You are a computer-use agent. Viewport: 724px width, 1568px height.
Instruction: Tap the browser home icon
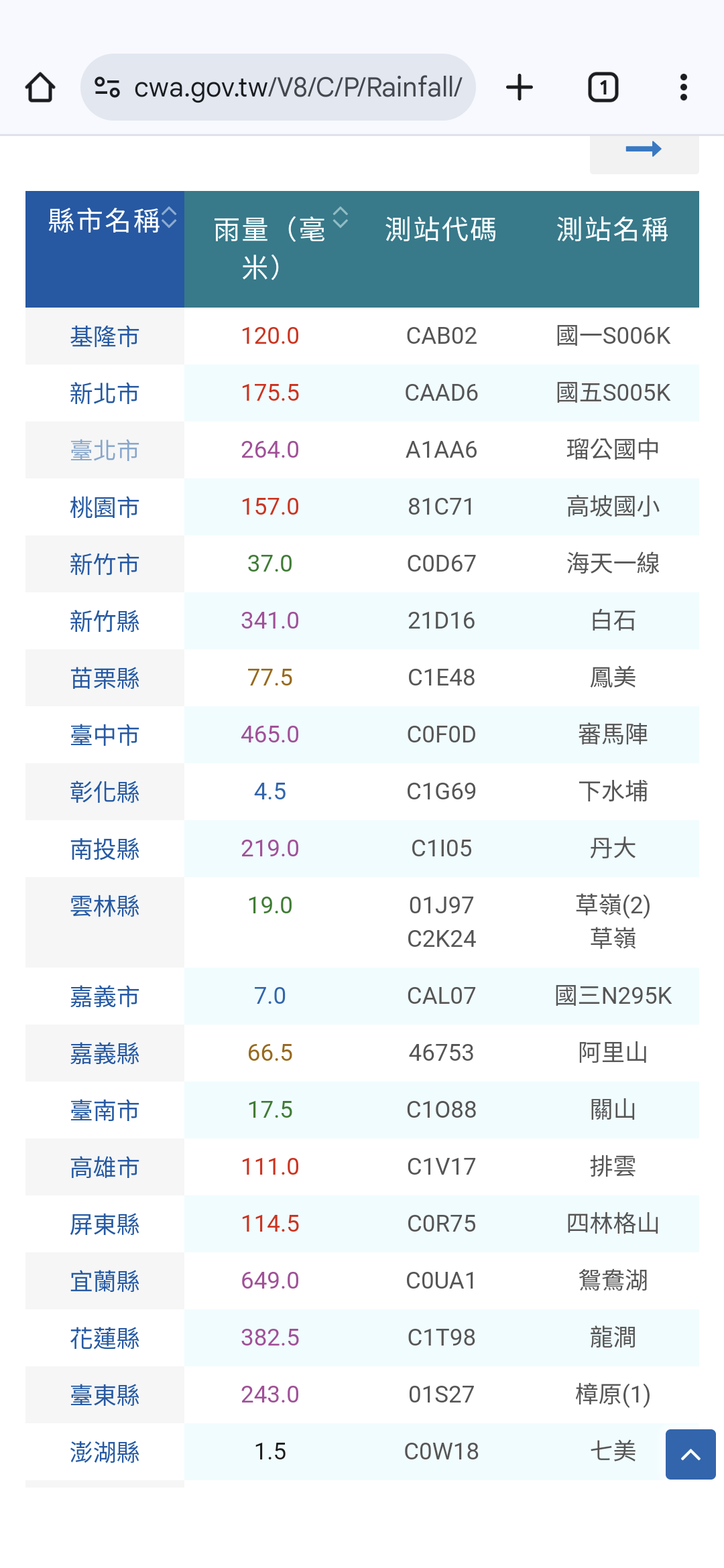pyautogui.click(x=40, y=87)
